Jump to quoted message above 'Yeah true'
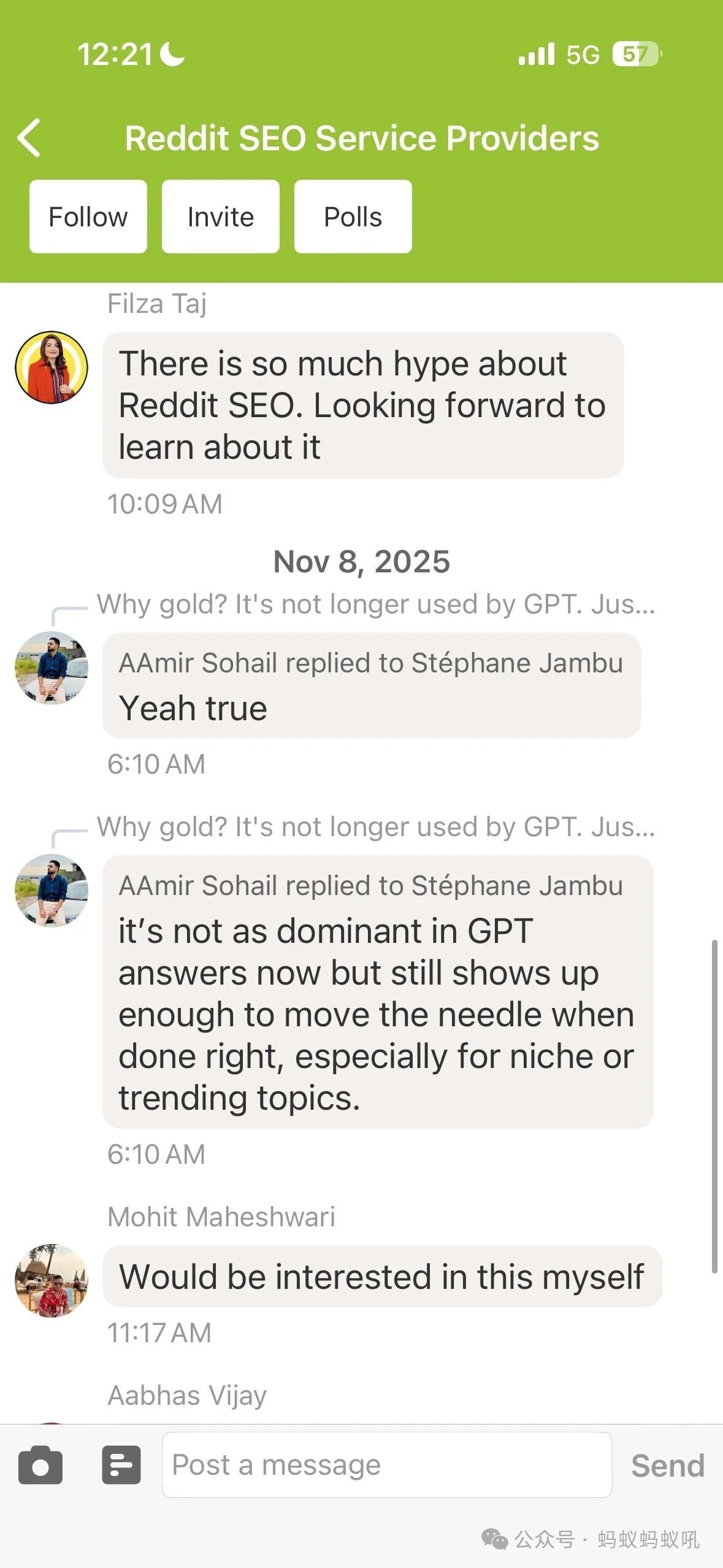This screenshot has height=1568, width=723. pos(375,604)
